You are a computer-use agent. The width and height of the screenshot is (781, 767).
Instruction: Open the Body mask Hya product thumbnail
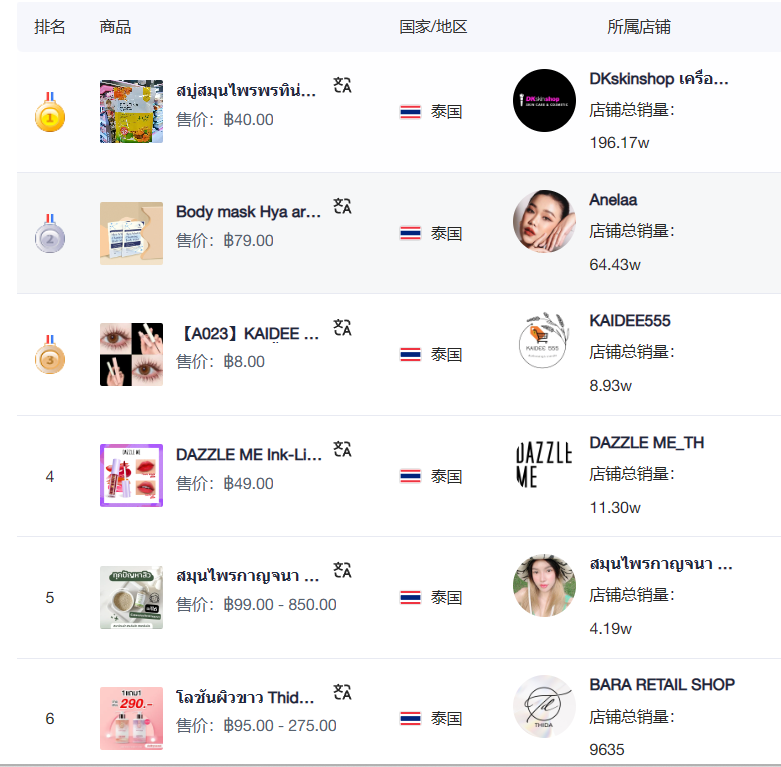coord(131,233)
